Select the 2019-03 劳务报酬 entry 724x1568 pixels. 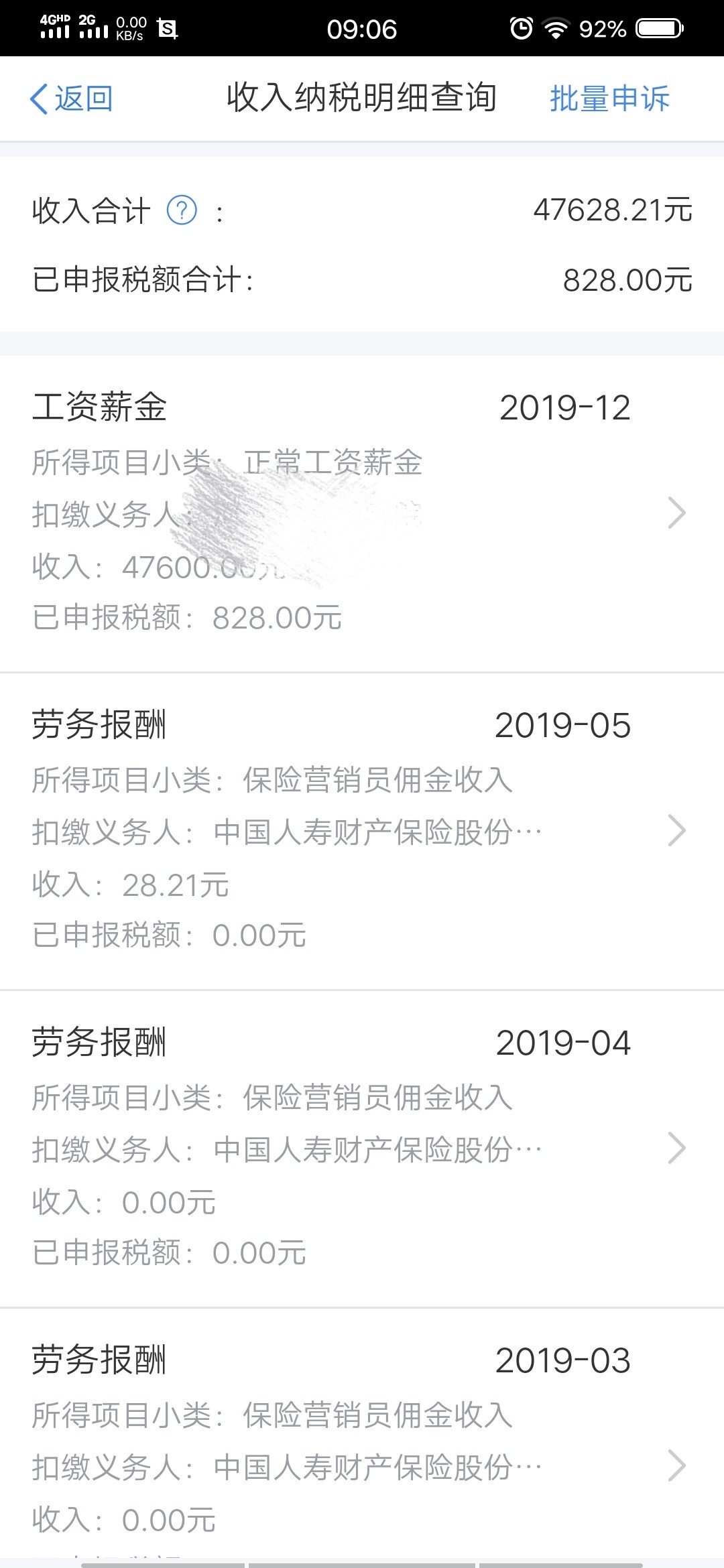pos(362,1434)
